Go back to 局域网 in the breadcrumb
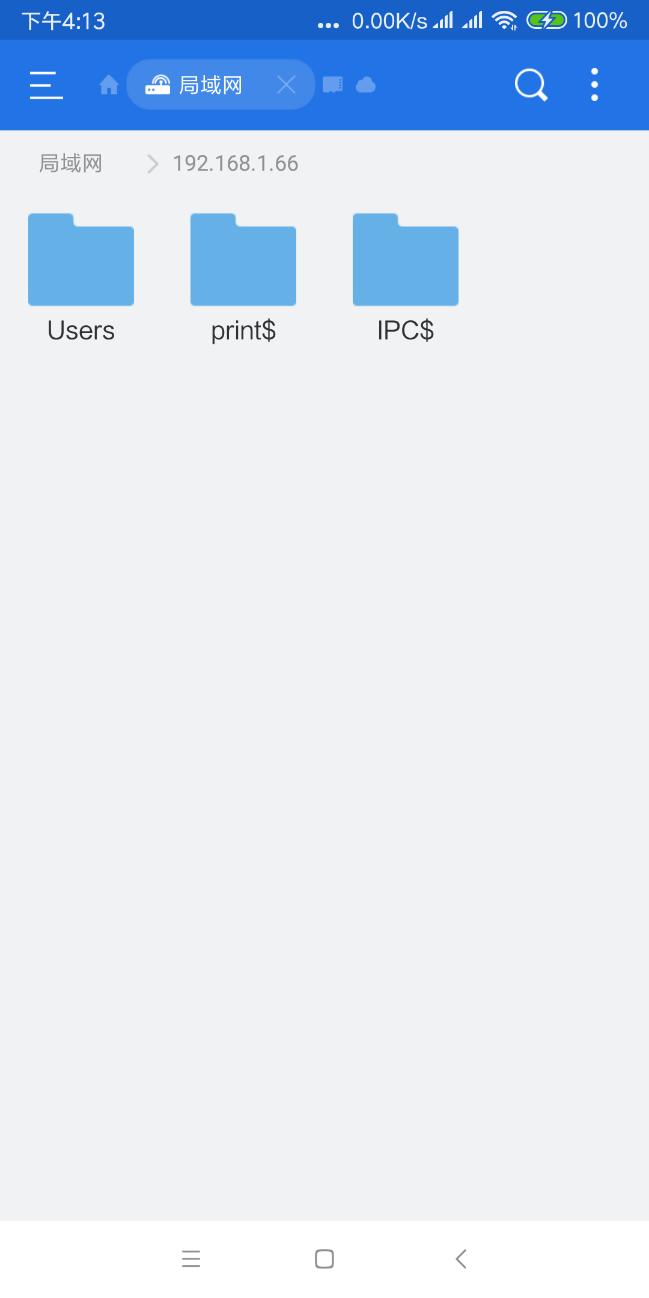Viewport: 649px width, 1298px height. 71,164
